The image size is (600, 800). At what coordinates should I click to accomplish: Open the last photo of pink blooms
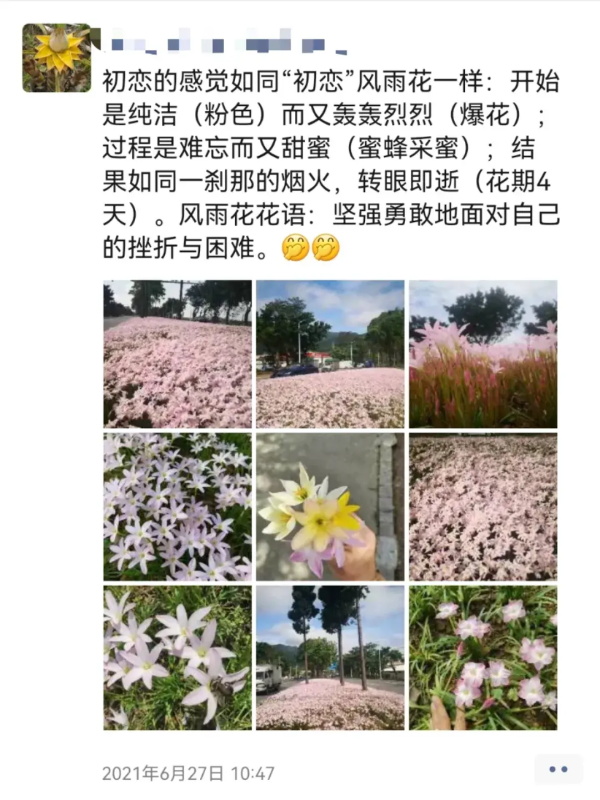(483, 658)
